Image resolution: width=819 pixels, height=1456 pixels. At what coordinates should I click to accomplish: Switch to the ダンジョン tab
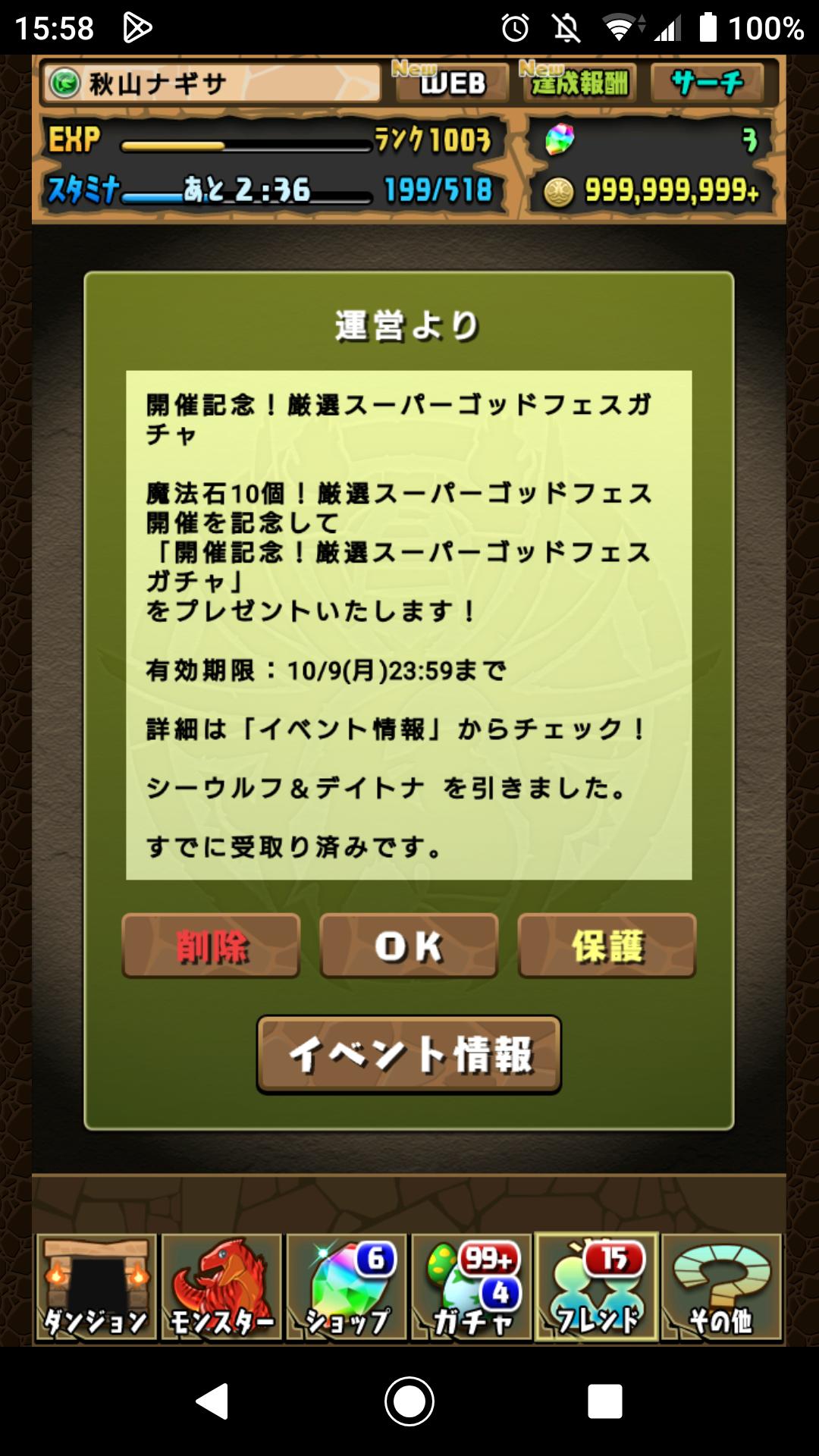[96, 1288]
